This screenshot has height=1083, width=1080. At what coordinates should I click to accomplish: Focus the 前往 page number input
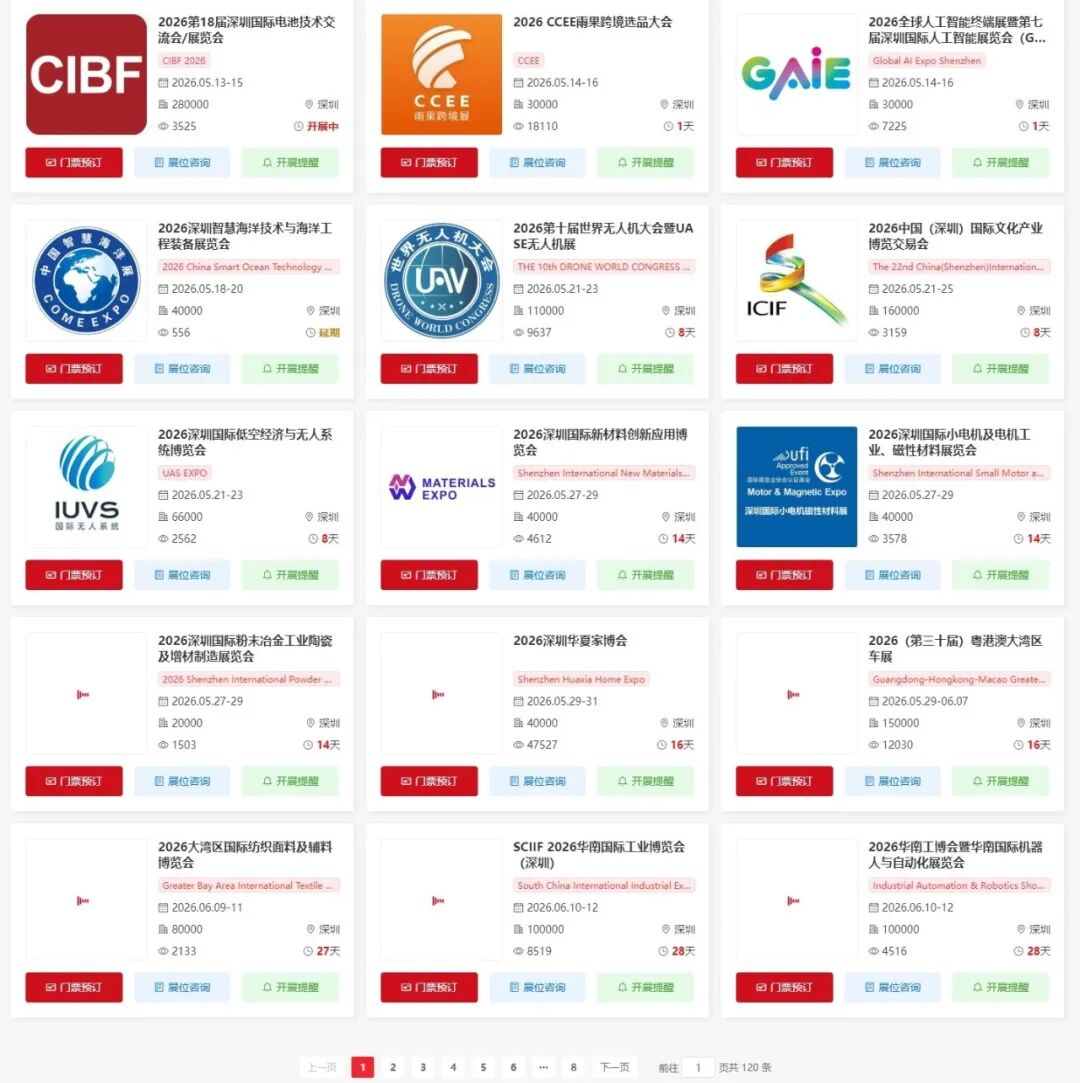(x=698, y=1067)
